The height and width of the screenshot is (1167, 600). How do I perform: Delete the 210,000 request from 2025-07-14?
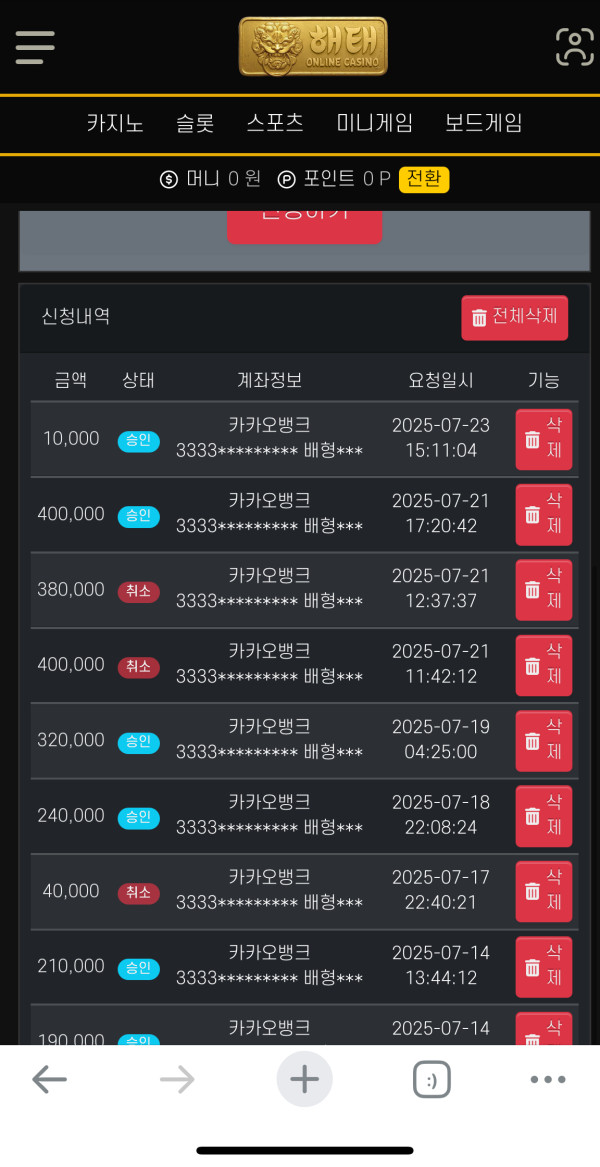[x=544, y=967]
